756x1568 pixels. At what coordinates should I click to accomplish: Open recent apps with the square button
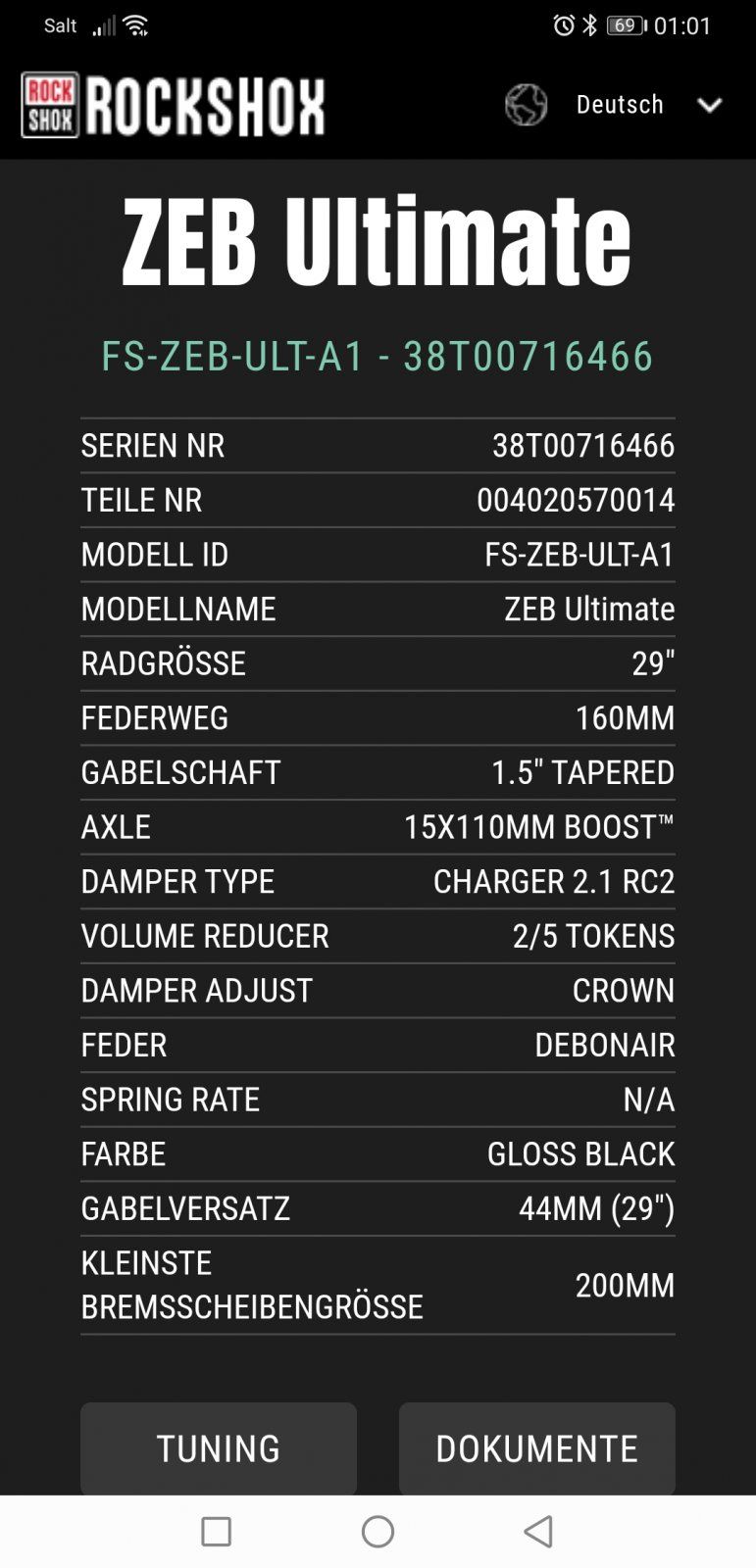point(216,1531)
